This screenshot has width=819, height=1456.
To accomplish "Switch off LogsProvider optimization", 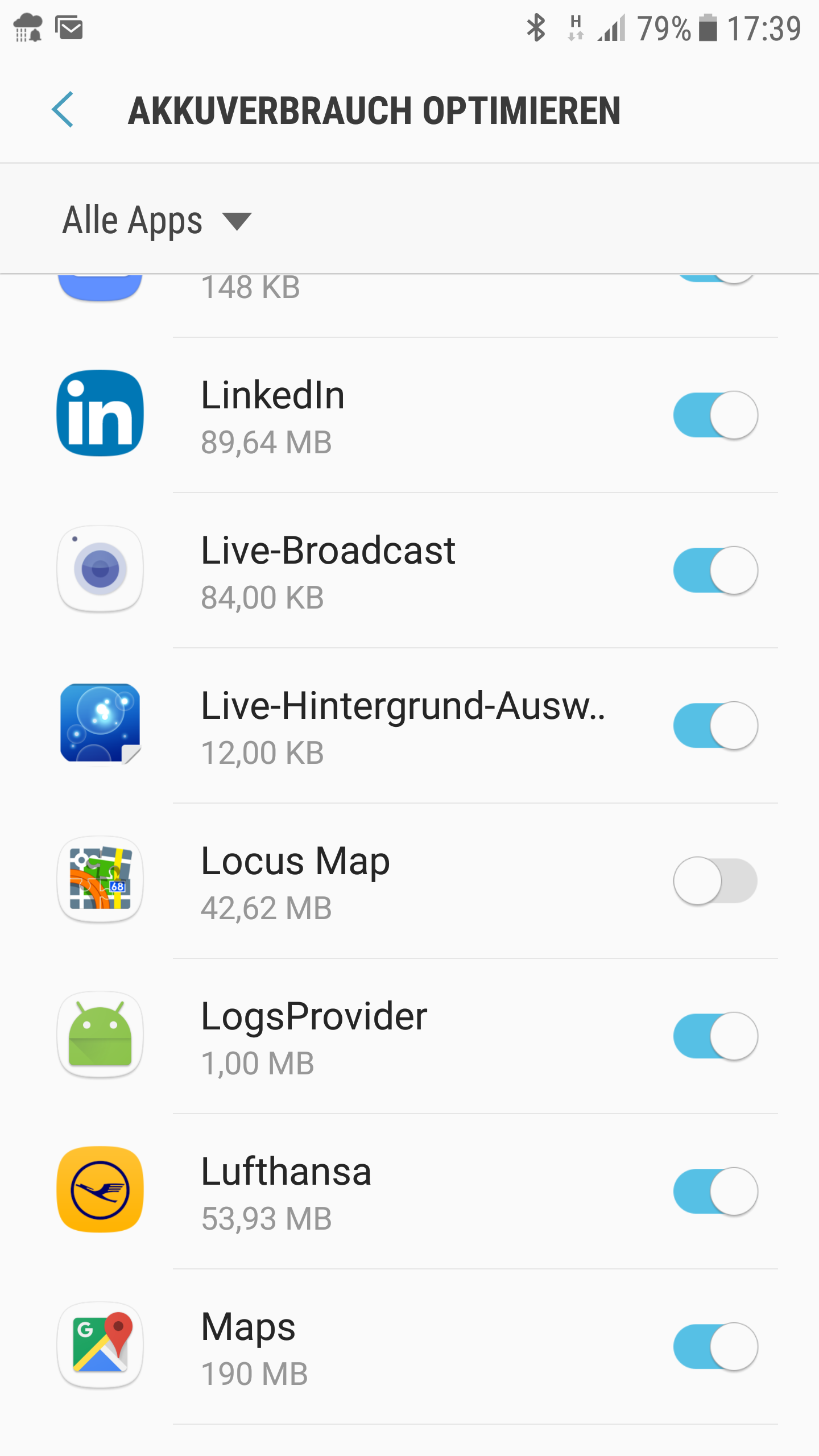I will [x=715, y=1036].
